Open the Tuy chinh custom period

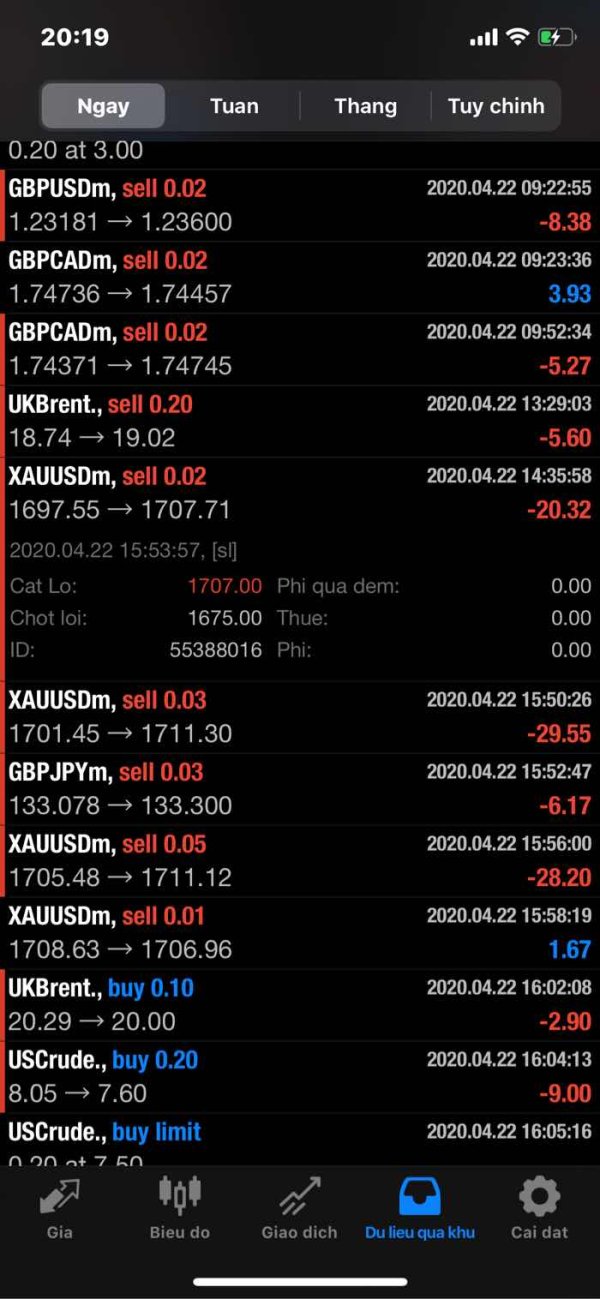point(495,106)
